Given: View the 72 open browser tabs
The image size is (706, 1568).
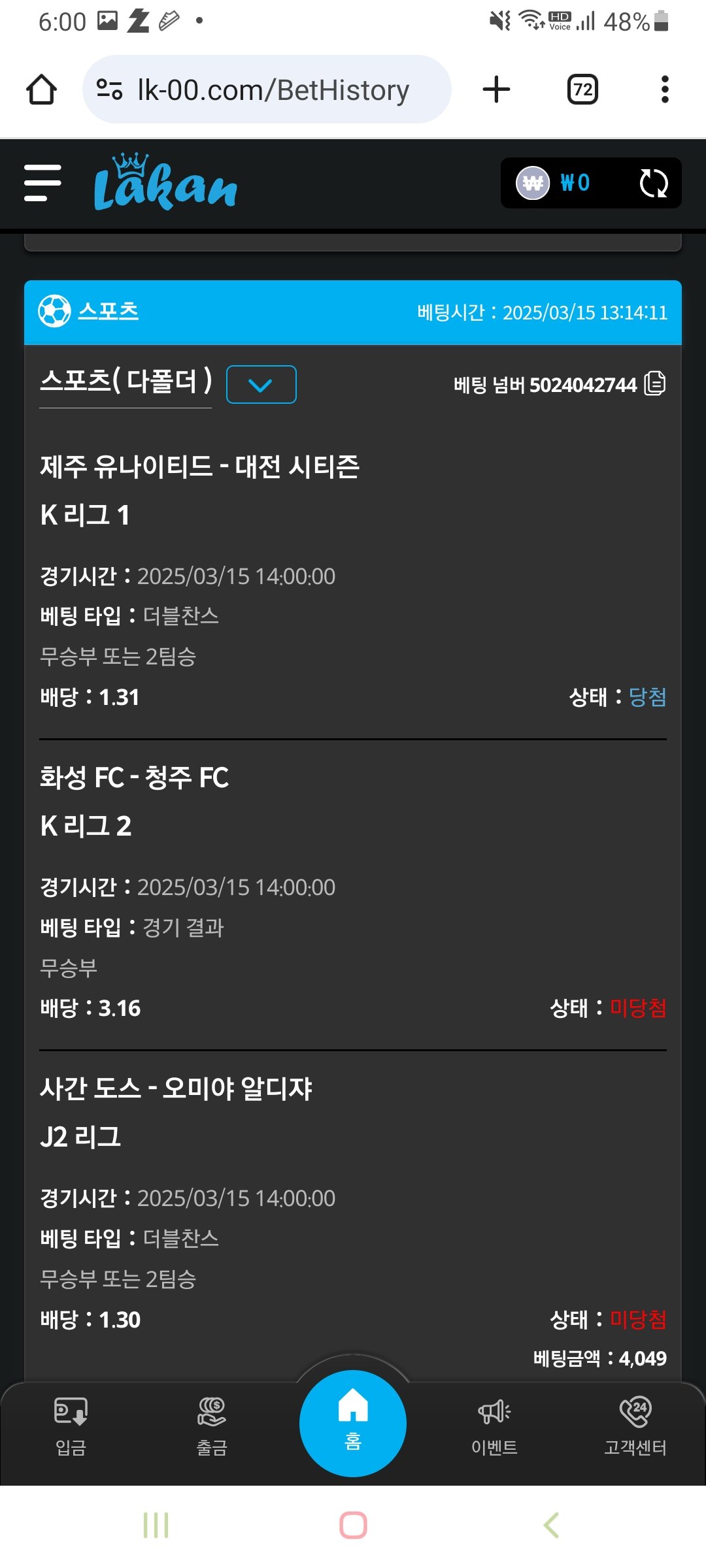Looking at the screenshot, I should [x=582, y=90].
